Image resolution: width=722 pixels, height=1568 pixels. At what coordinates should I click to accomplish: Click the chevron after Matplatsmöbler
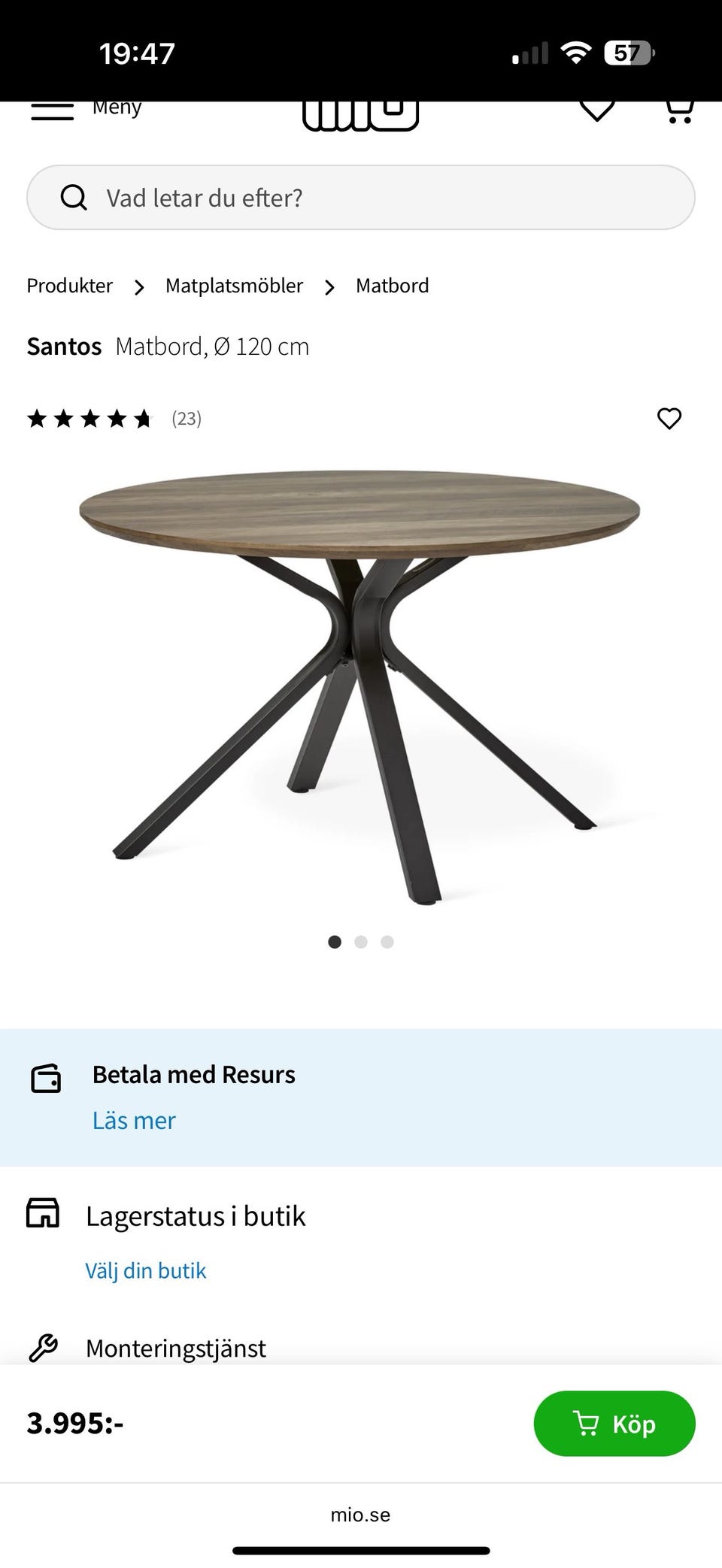[329, 287]
